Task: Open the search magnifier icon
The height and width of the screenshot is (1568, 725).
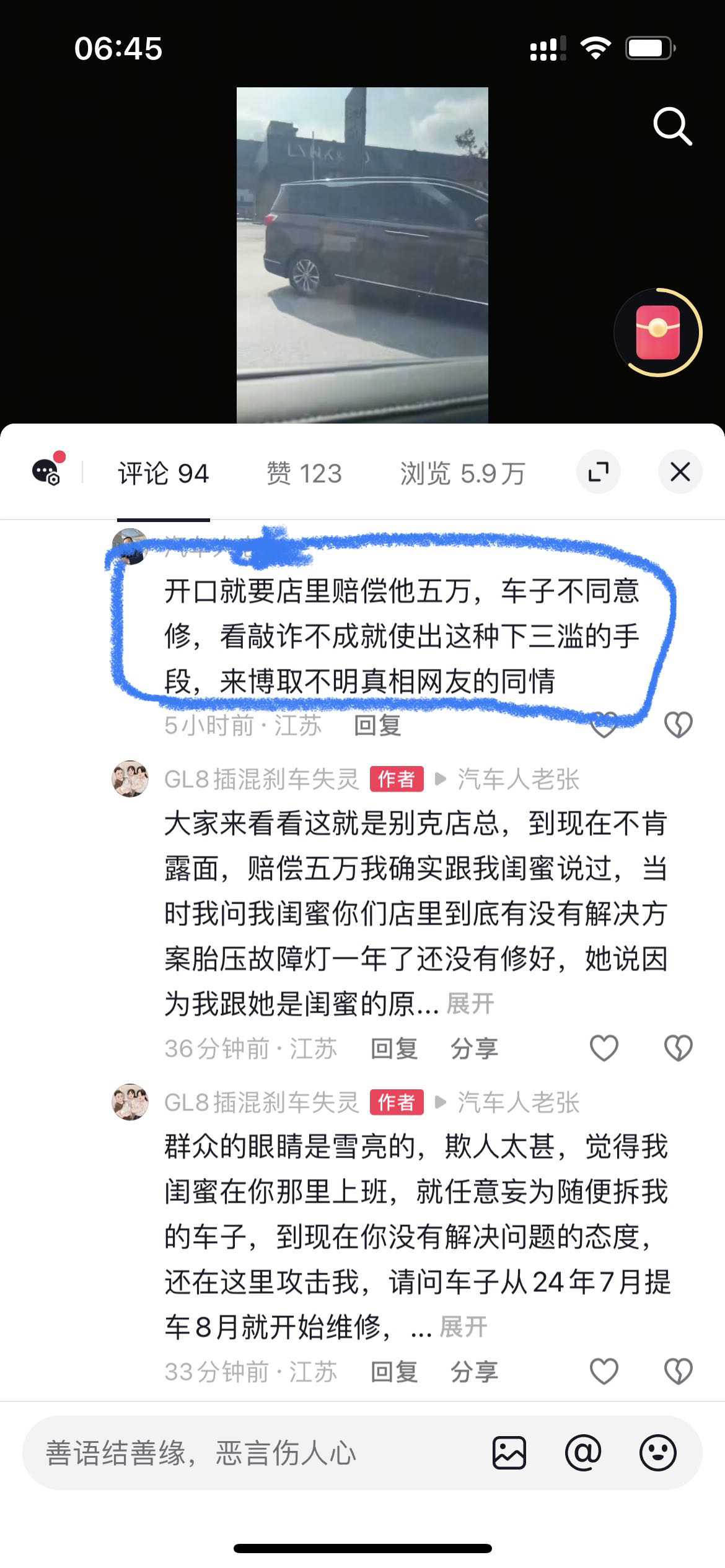Action: 672,127
